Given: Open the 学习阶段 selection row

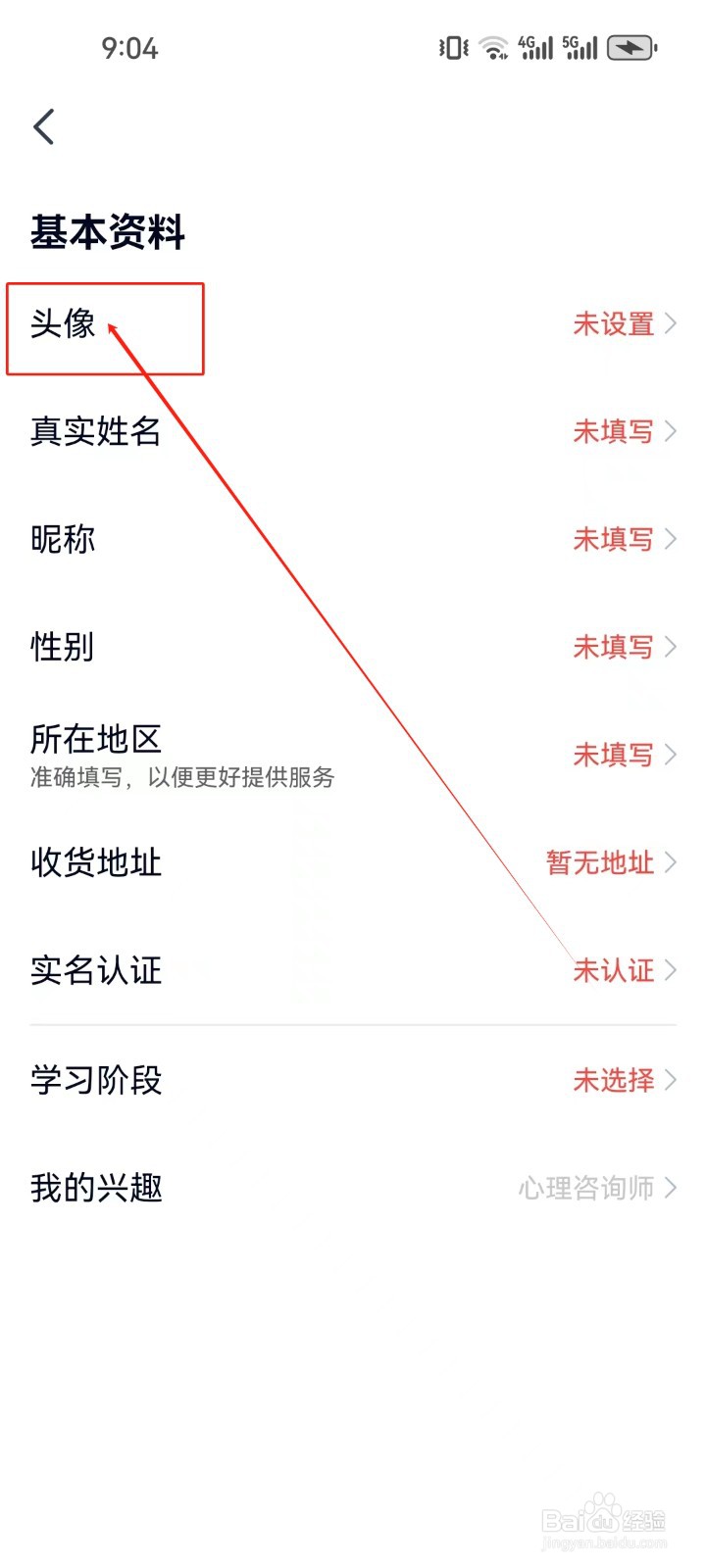Looking at the screenshot, I should coord(95,1080).
